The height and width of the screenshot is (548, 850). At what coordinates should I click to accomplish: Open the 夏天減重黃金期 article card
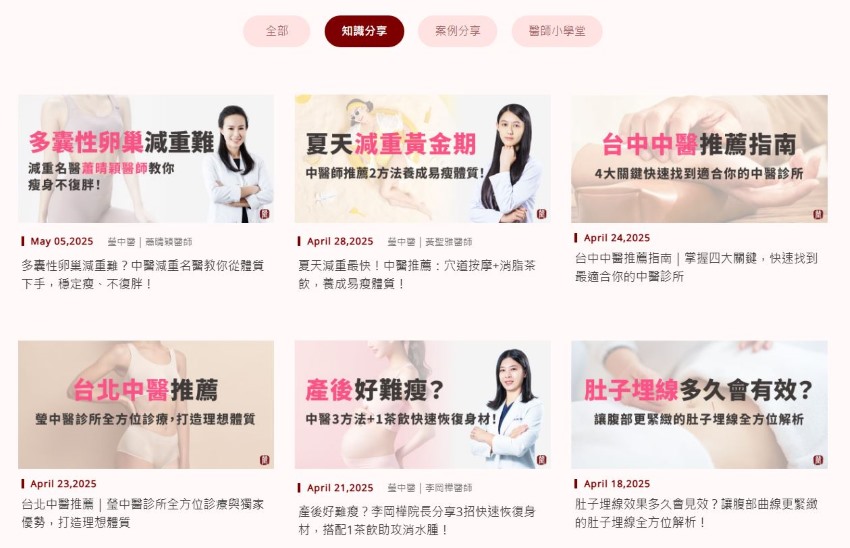422,159
